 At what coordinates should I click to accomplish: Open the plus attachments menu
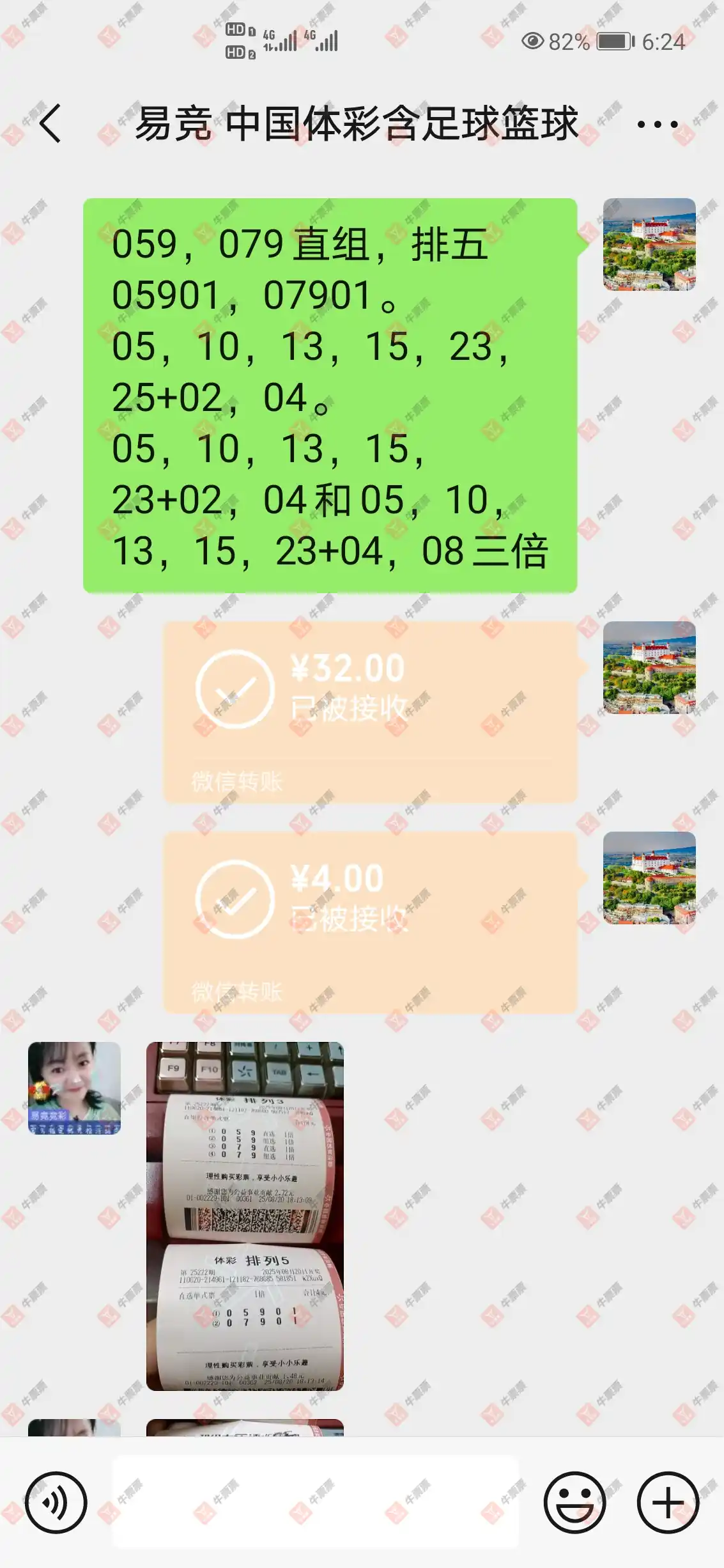click(x=668, y=1502)
